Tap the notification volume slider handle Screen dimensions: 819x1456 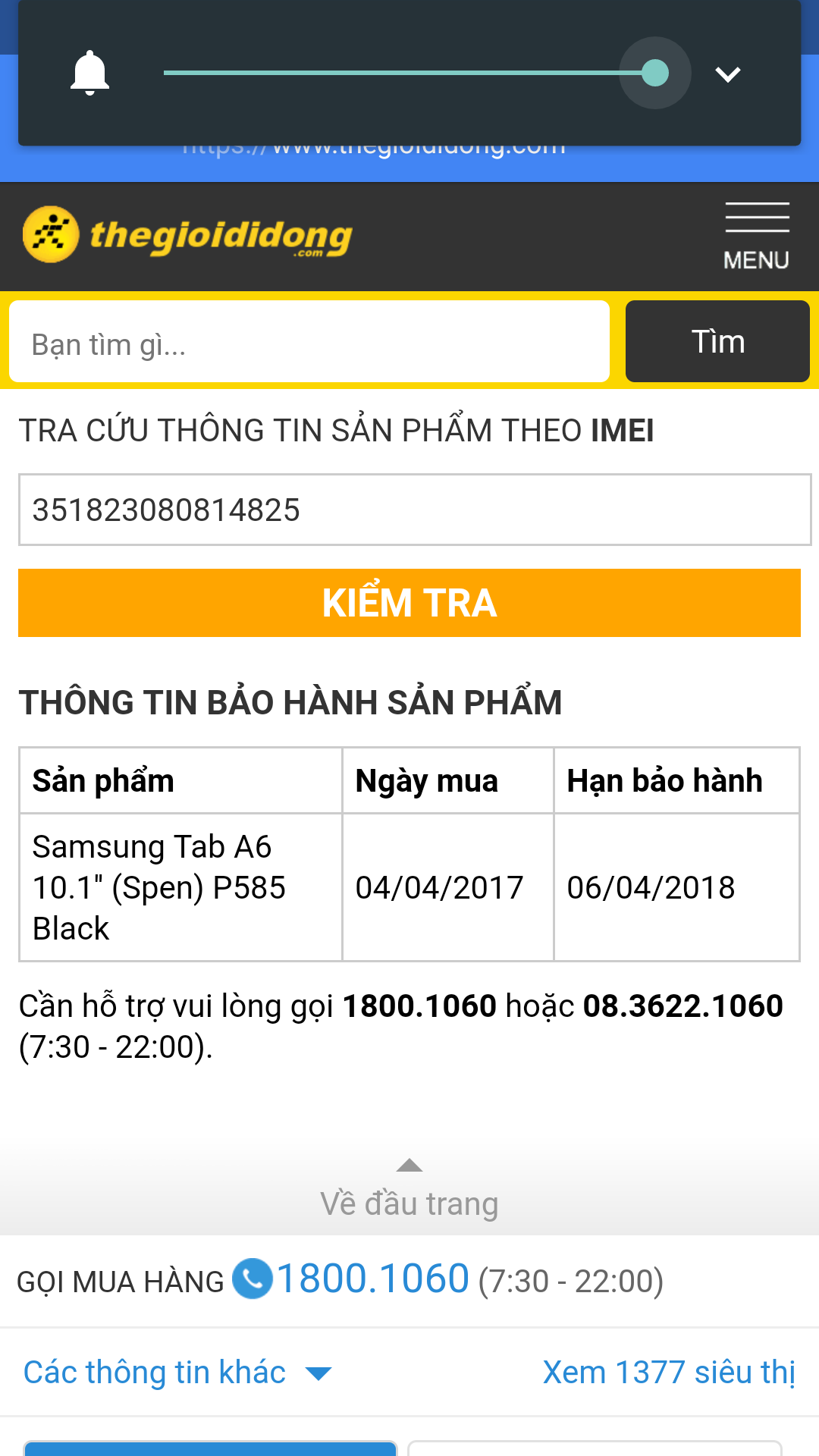tap(655, 73)
